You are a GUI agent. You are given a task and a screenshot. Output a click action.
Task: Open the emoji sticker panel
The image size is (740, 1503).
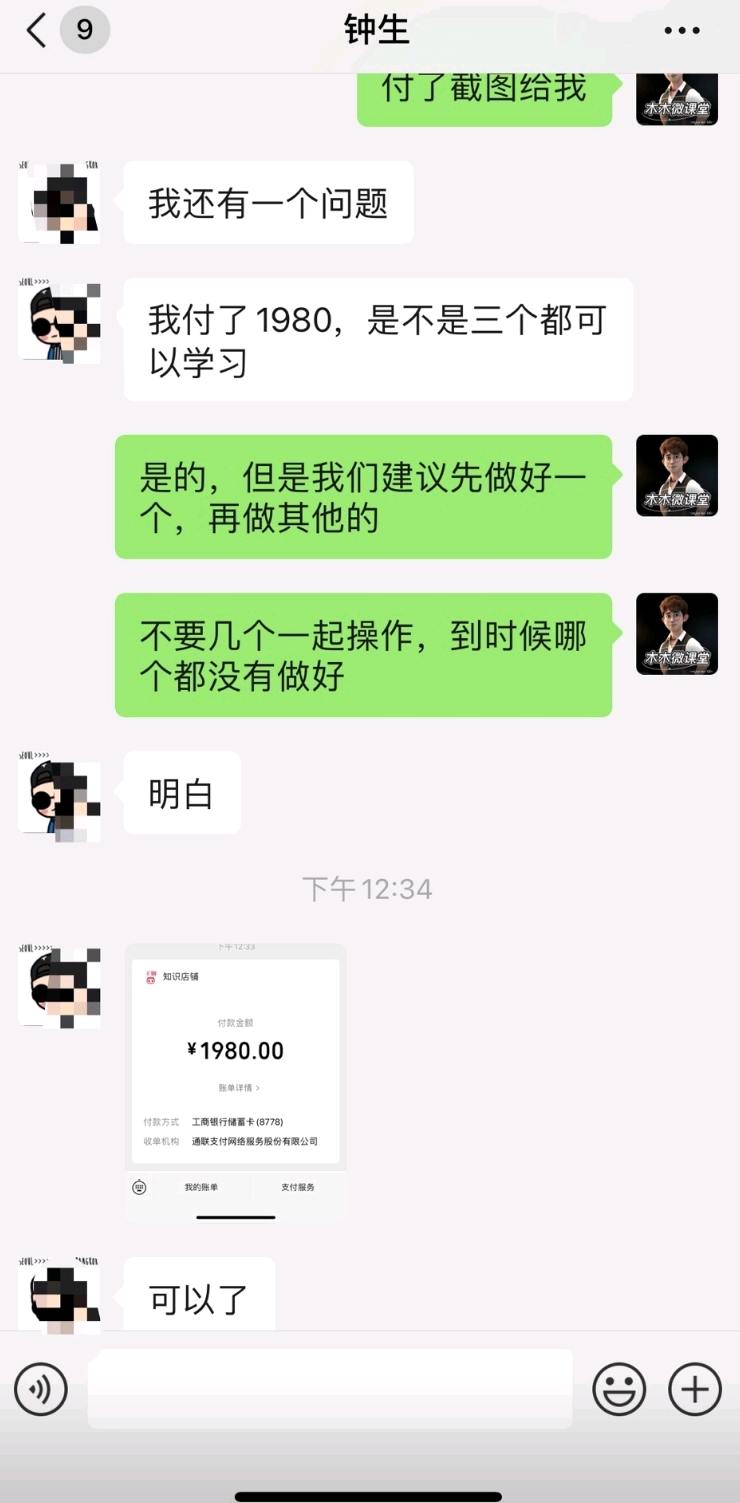coord(619,1389)
